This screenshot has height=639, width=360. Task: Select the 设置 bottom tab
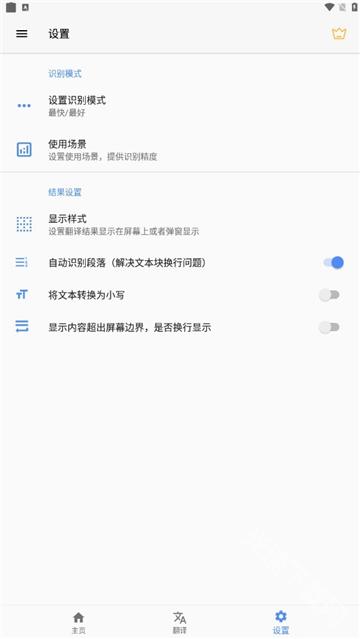pyautogui.click(x=280, y=622)
